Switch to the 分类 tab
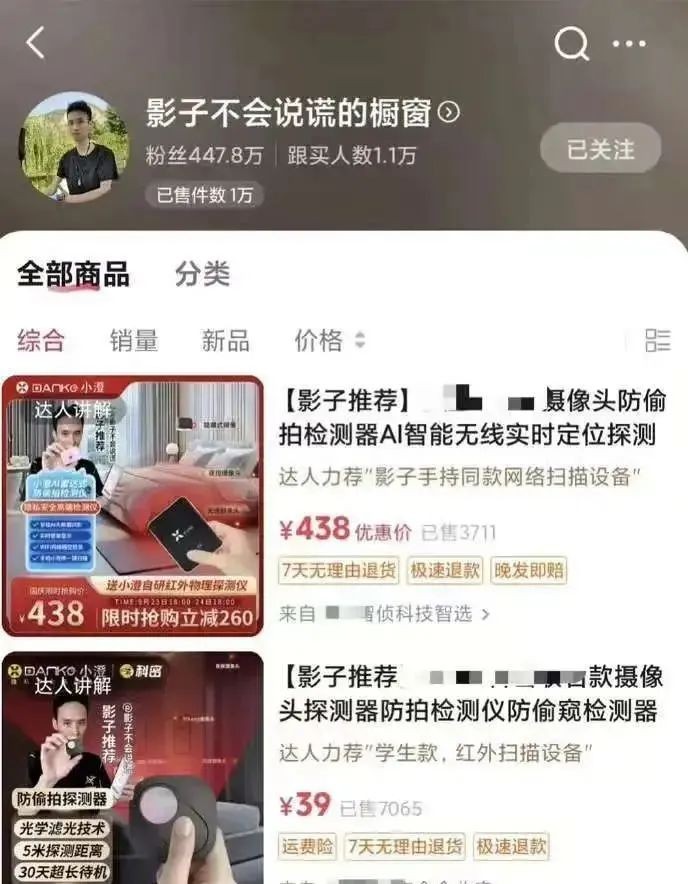This screenshot has width=688, height=884. point(202,274)
